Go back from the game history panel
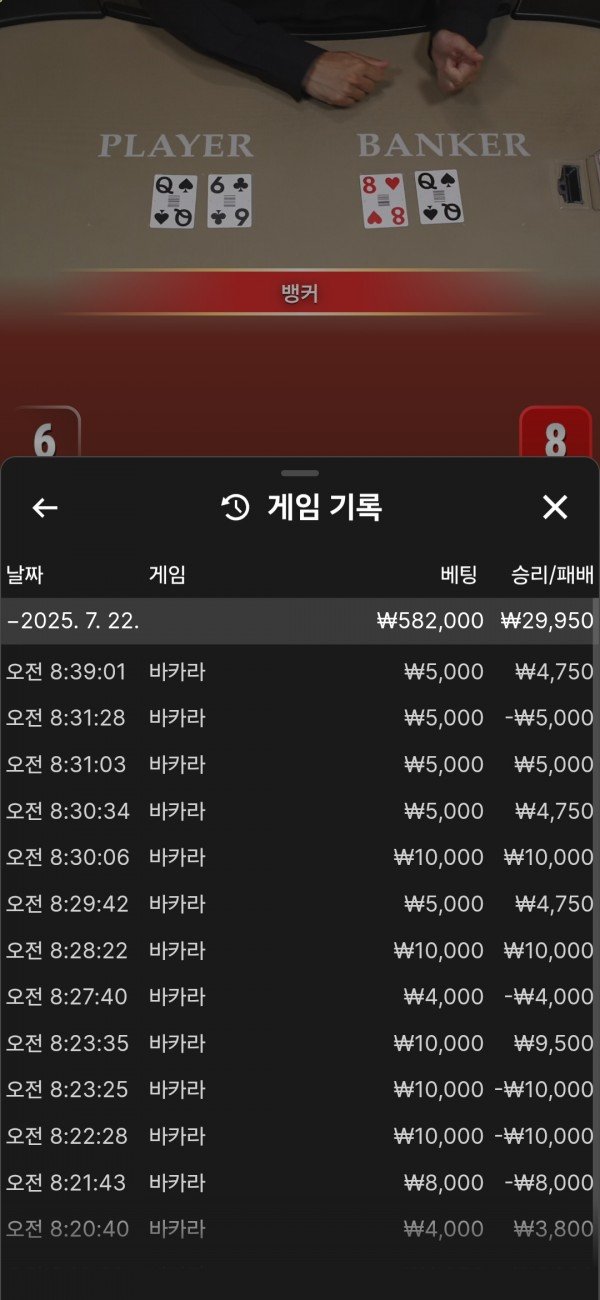600x1300 pixels. 45,508
